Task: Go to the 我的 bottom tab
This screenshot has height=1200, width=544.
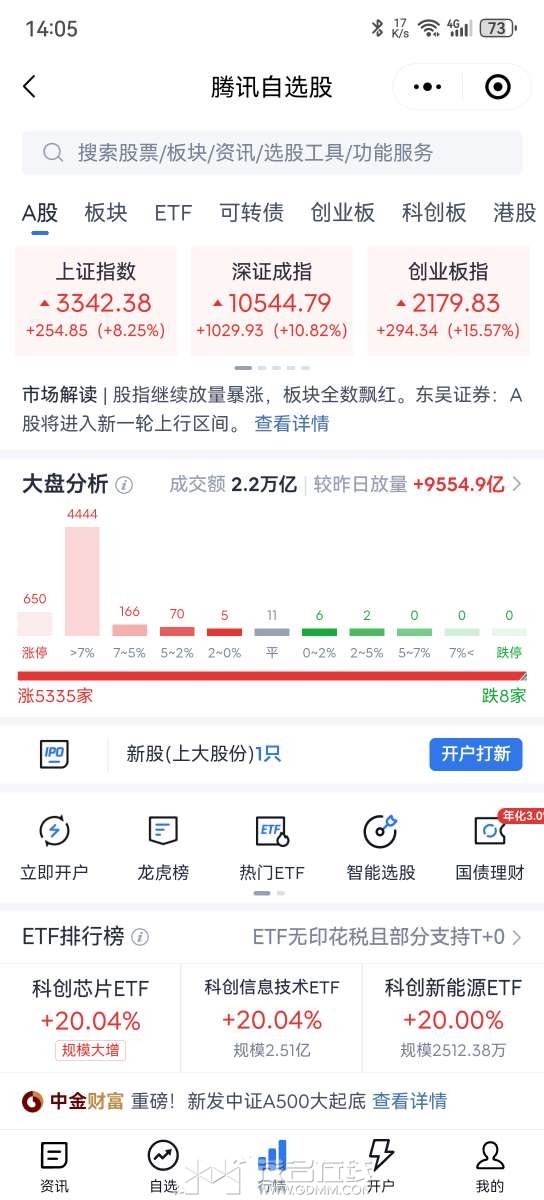Action: [x=490, y=1166]
